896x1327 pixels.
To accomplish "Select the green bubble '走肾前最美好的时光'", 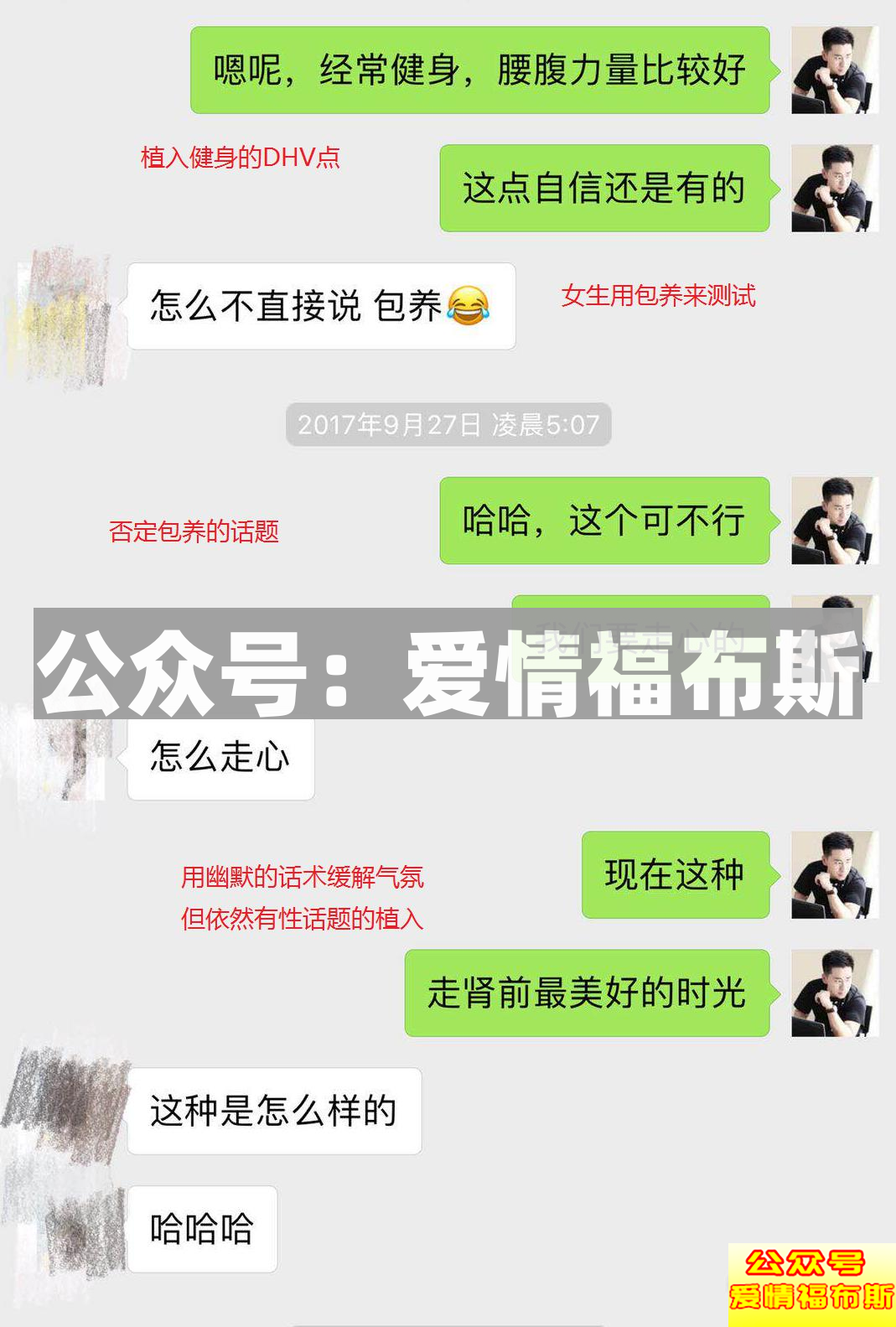I will 587,996.
